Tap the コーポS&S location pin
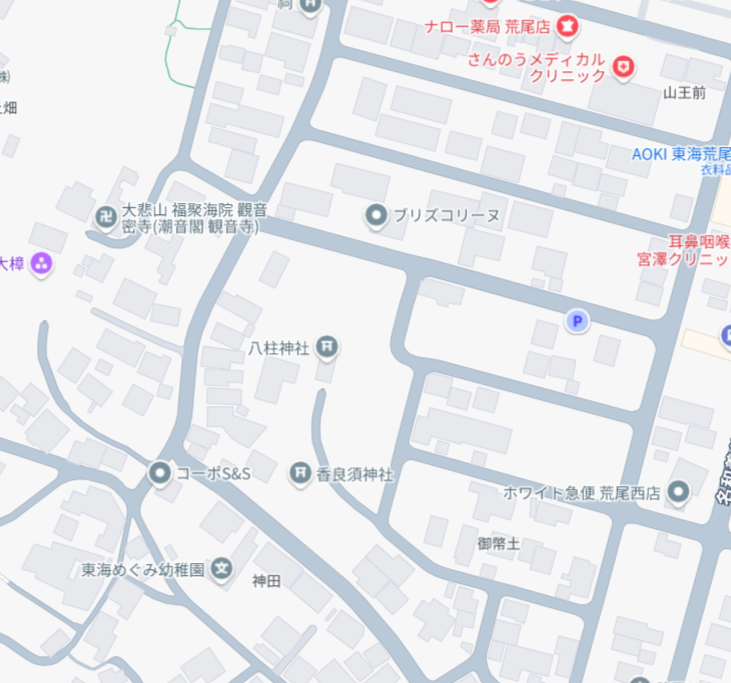Viewport: 731px width, 683px height. (x=159, y=472)
